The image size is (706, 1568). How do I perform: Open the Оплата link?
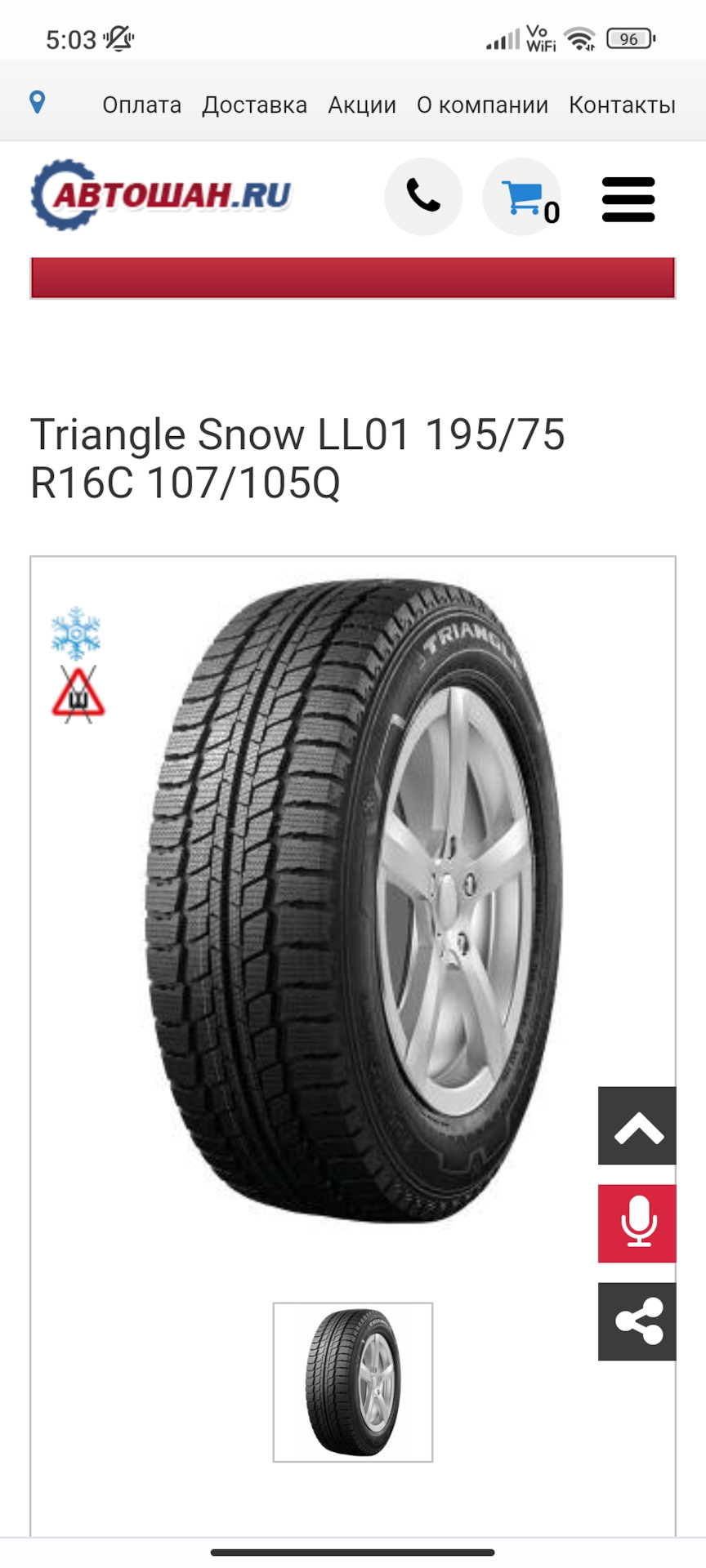point(141,105)
